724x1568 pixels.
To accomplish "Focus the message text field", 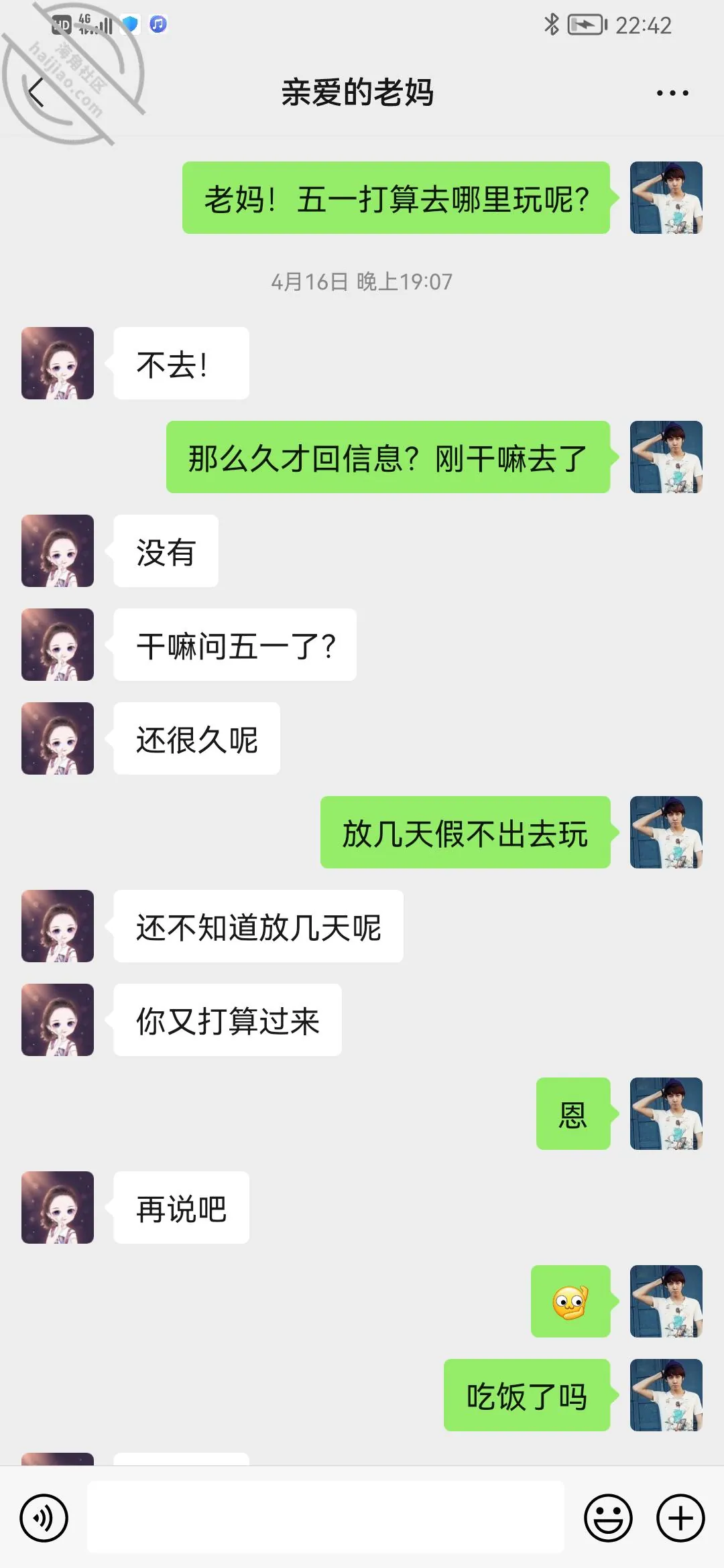I will (x=326, y=1517).
